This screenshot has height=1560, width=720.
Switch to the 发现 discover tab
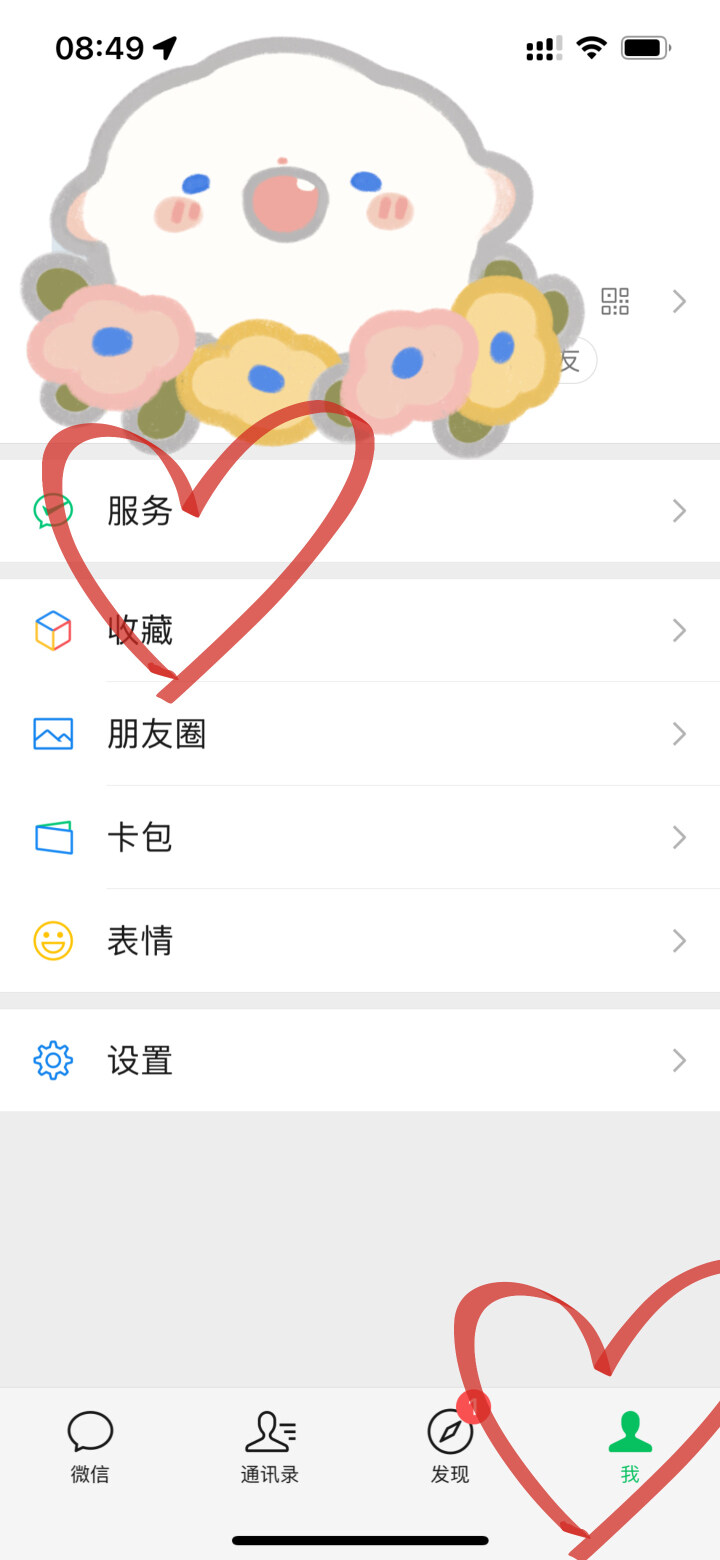click(x=450, y=1446)
